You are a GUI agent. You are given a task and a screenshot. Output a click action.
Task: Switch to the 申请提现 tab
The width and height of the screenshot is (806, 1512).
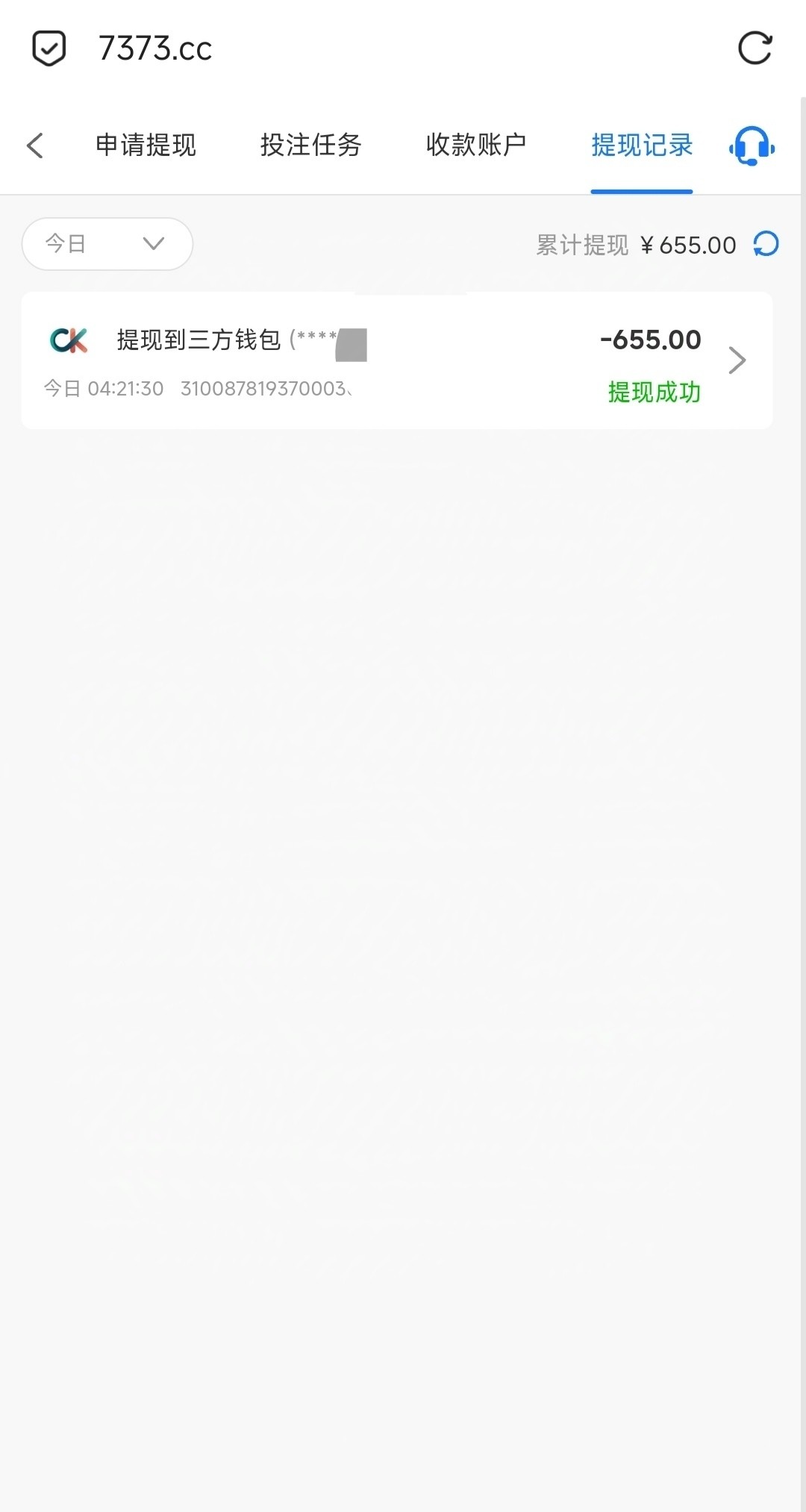tap(144, 146)
